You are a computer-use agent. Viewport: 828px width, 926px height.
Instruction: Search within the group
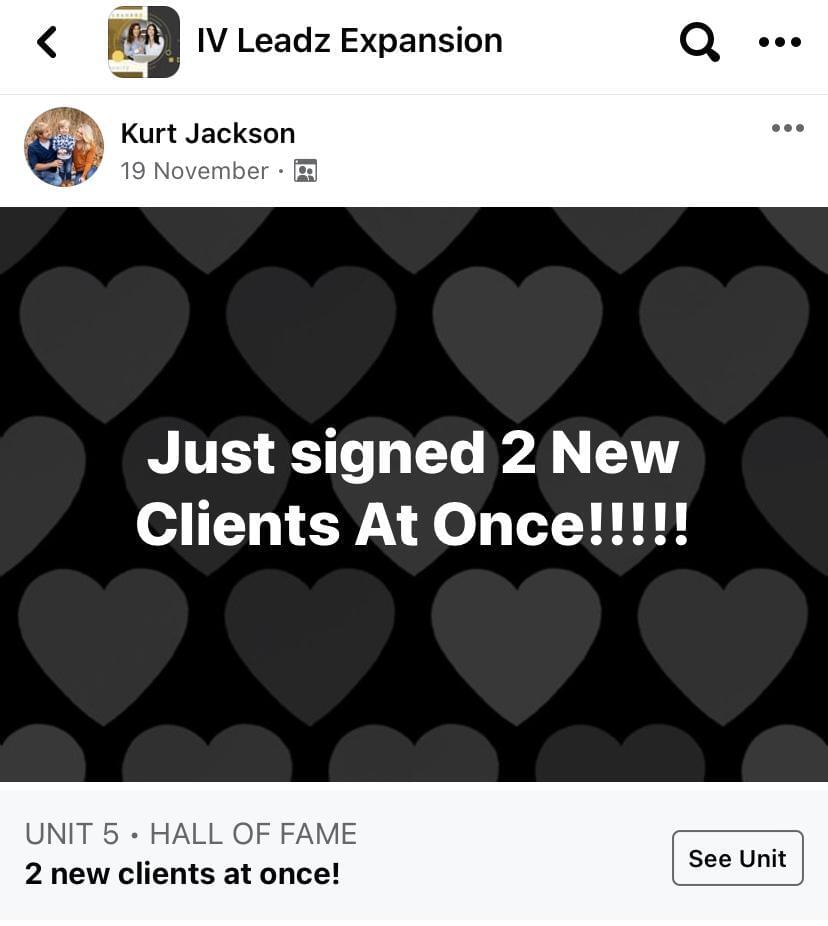click(699, 42)
